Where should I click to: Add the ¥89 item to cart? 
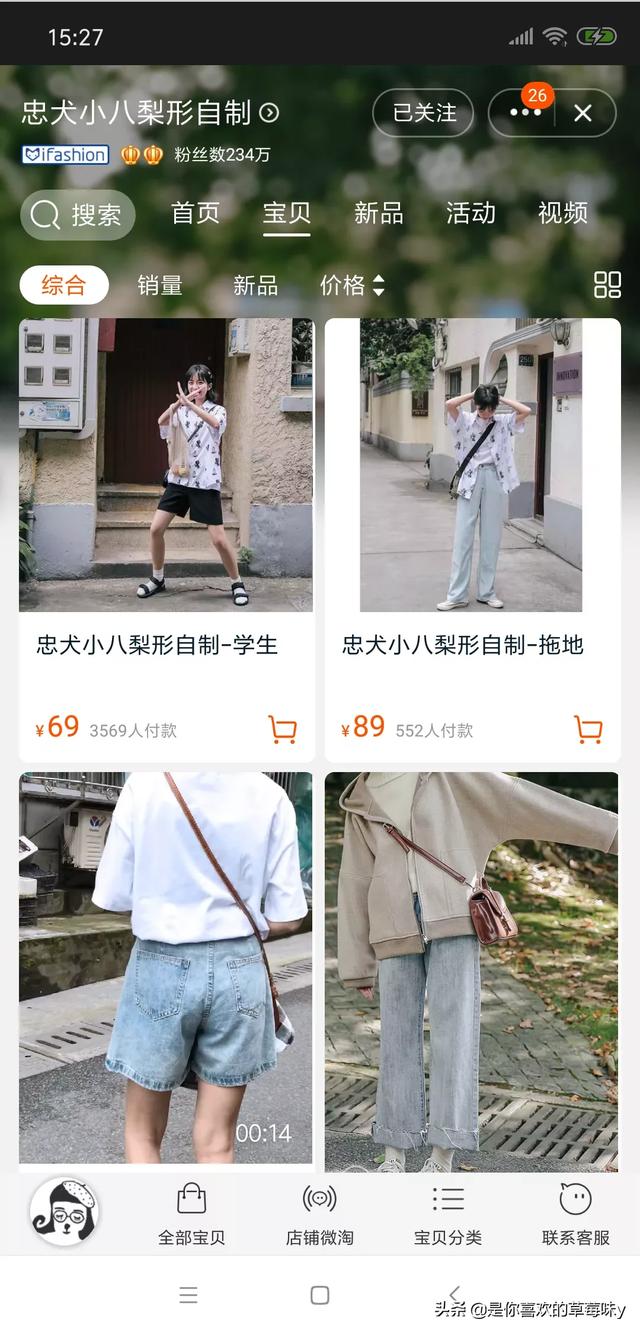(x=589, y=729)
